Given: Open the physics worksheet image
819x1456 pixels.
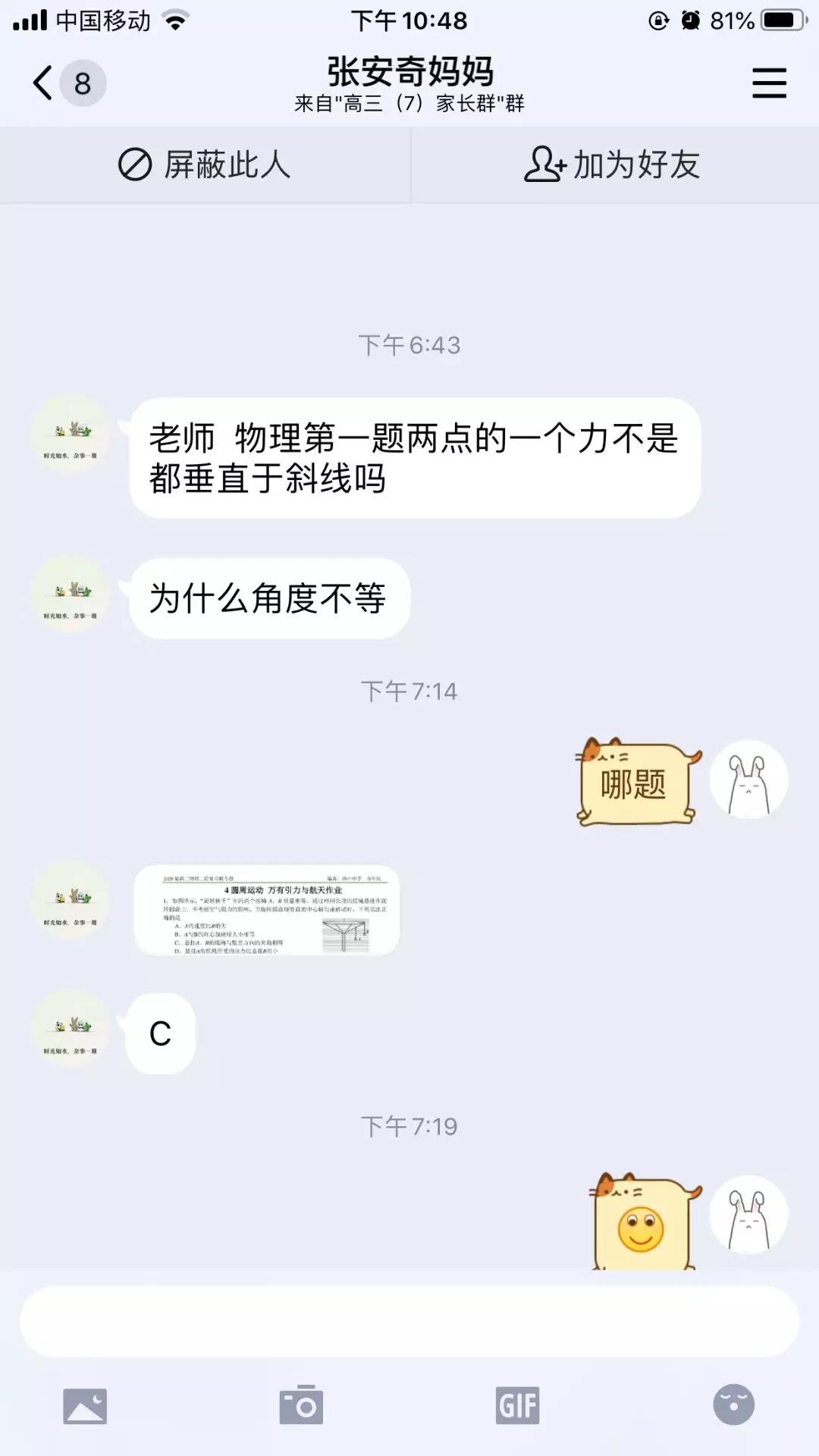Looking at the screenshot, I should [x=267, y=909].
